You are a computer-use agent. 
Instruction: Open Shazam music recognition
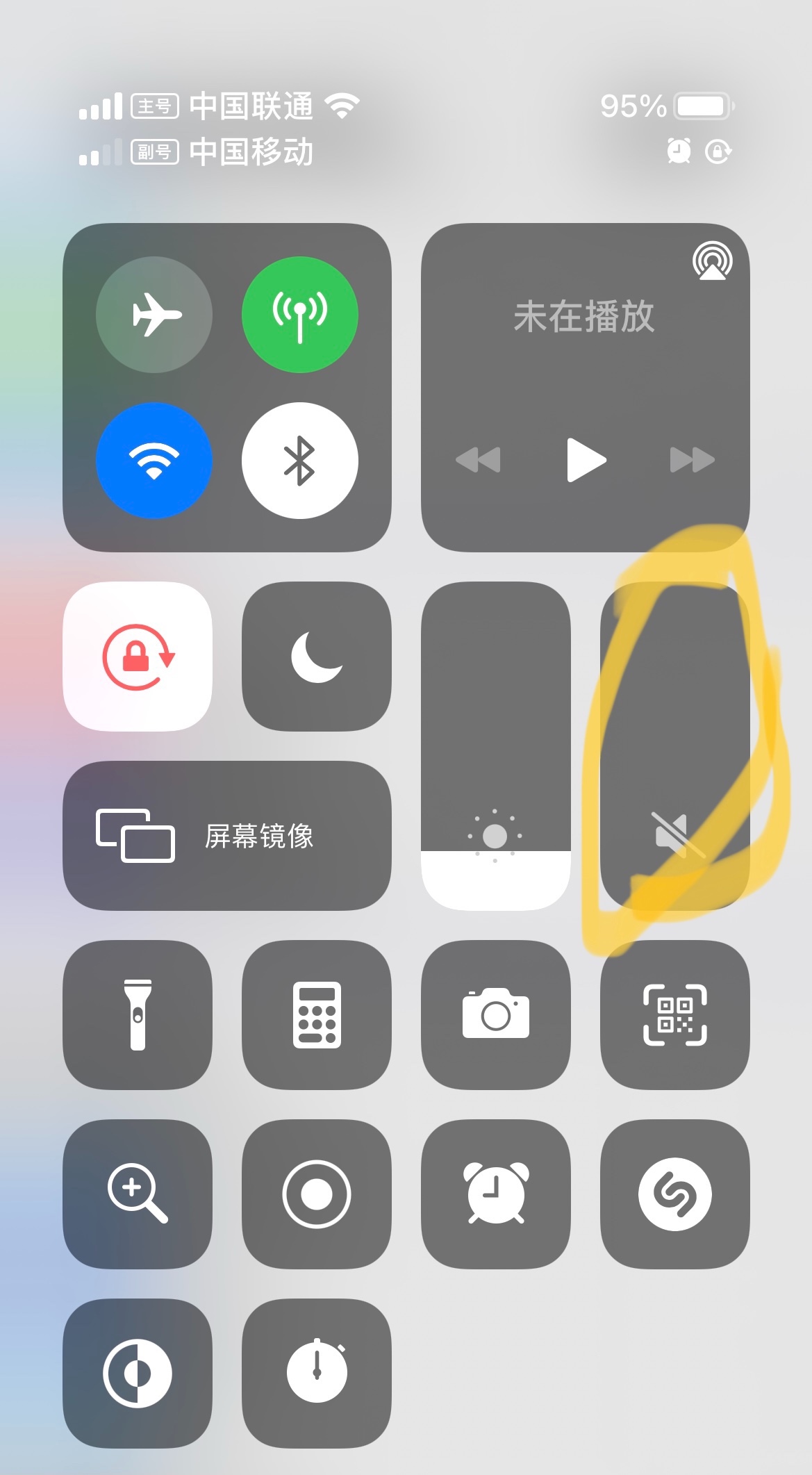click(674, 1194)
